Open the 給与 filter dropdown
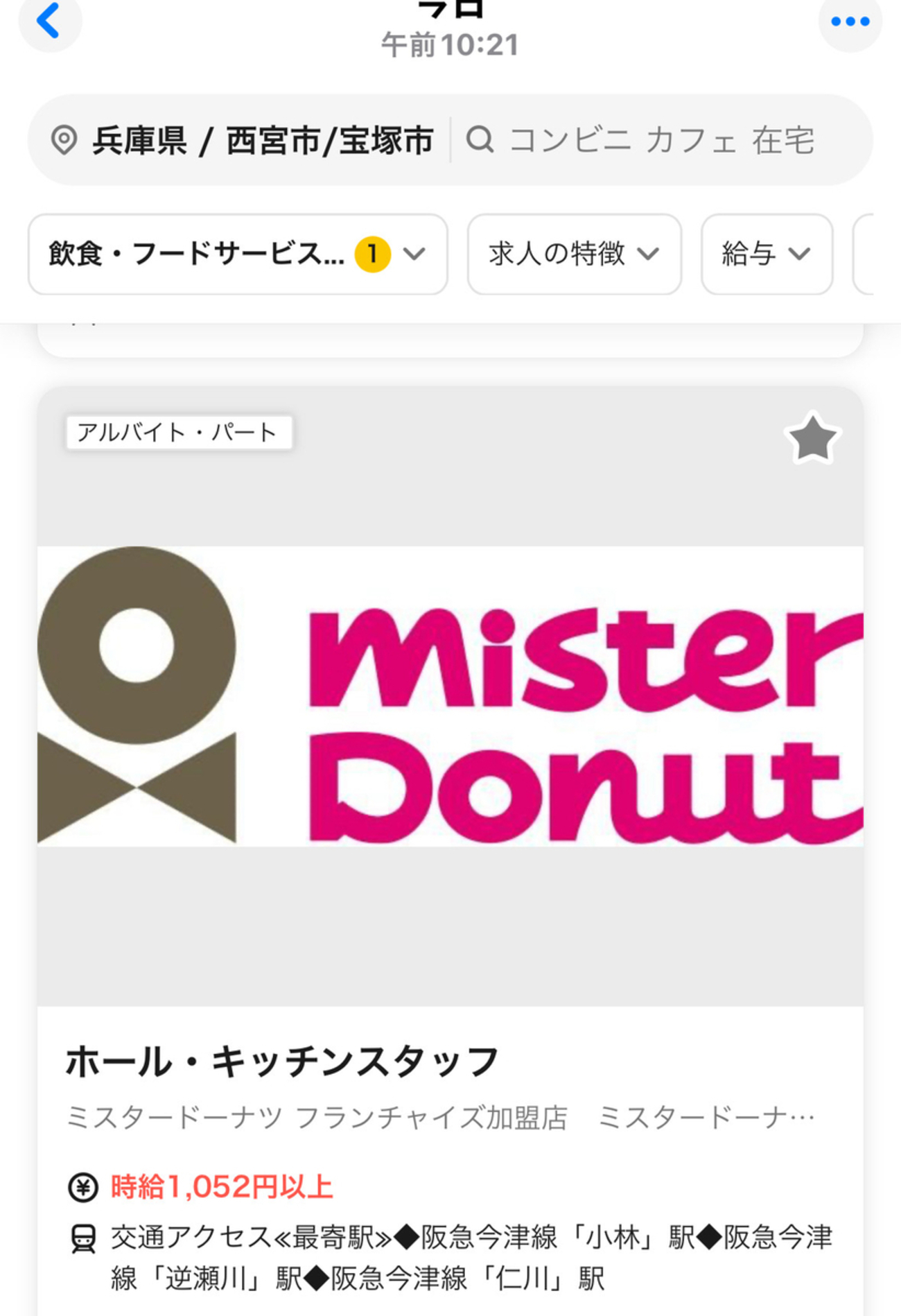 [x=766, y=254]
